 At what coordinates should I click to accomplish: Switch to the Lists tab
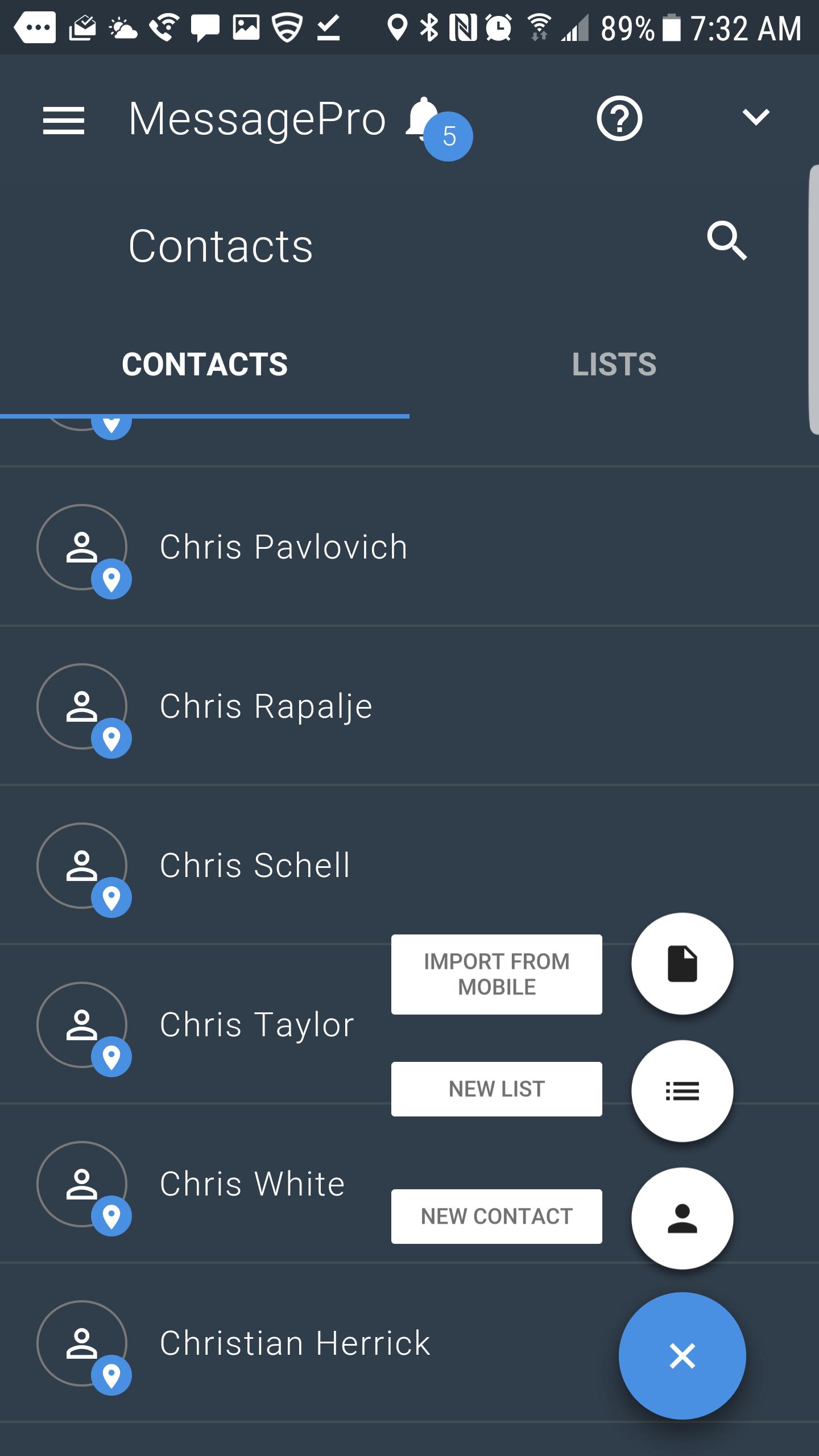(x=614, y=365)
